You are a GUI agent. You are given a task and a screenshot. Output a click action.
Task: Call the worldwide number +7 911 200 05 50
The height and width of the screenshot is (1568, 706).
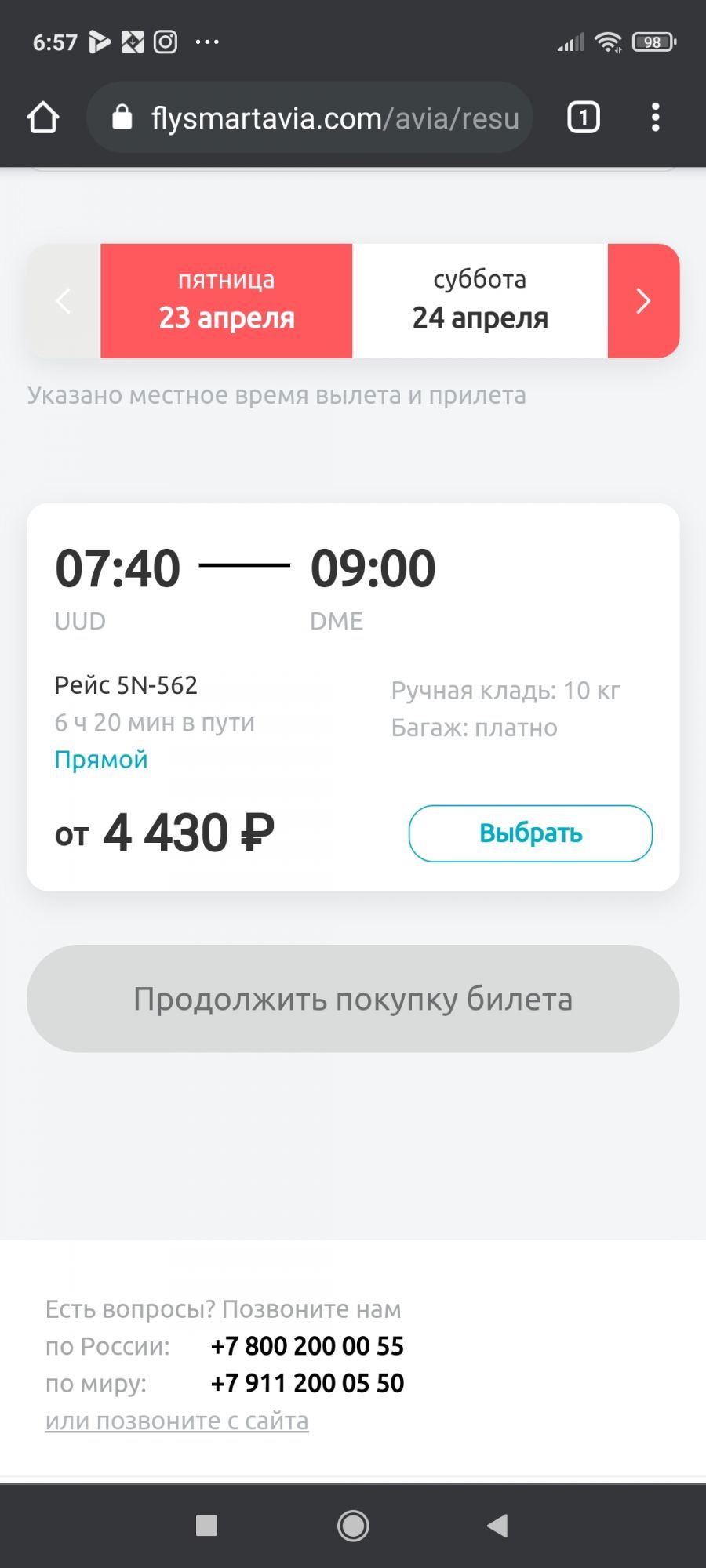[307, 1384]
